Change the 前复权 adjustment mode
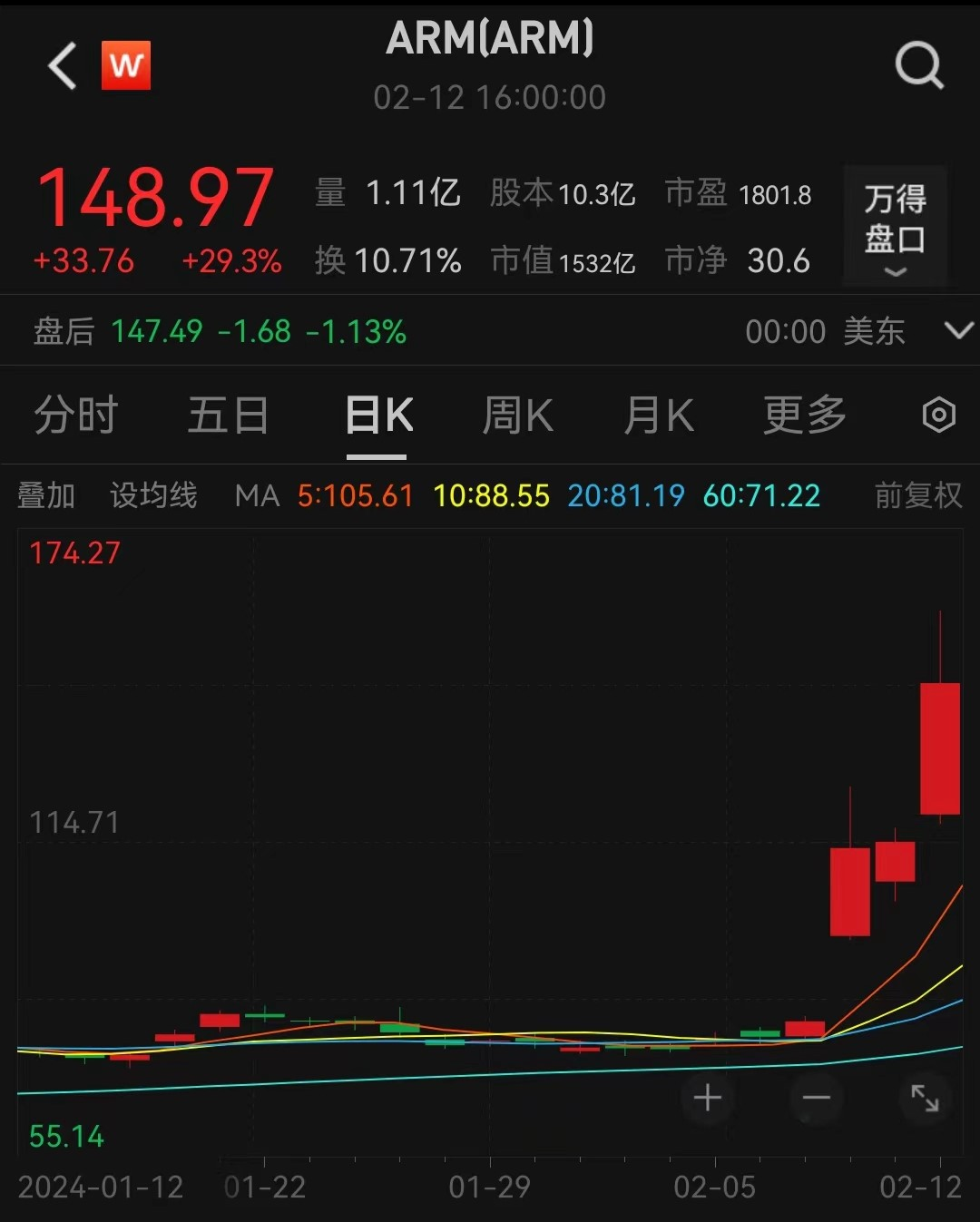 coord(917,495)
